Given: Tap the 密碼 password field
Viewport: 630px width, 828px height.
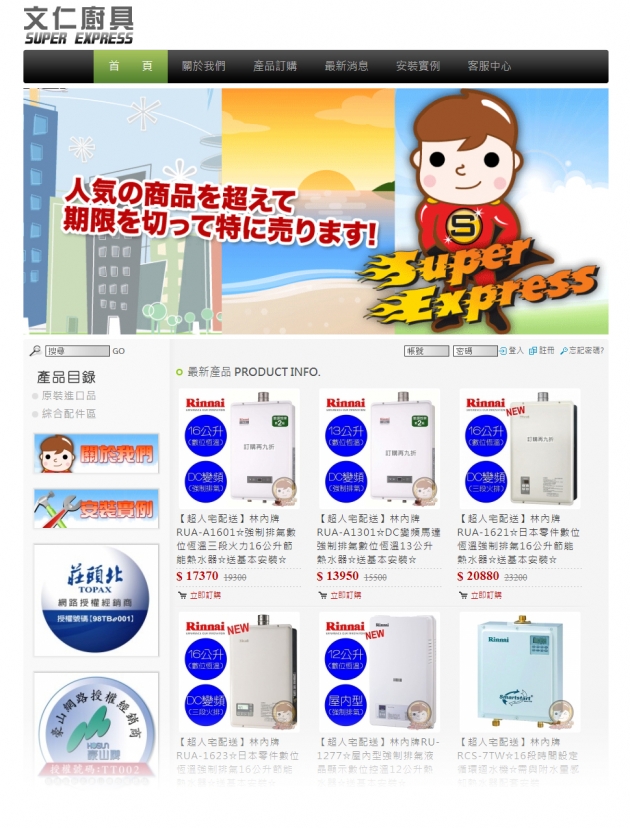Looking at the screenshot, I should click(475, 351).
